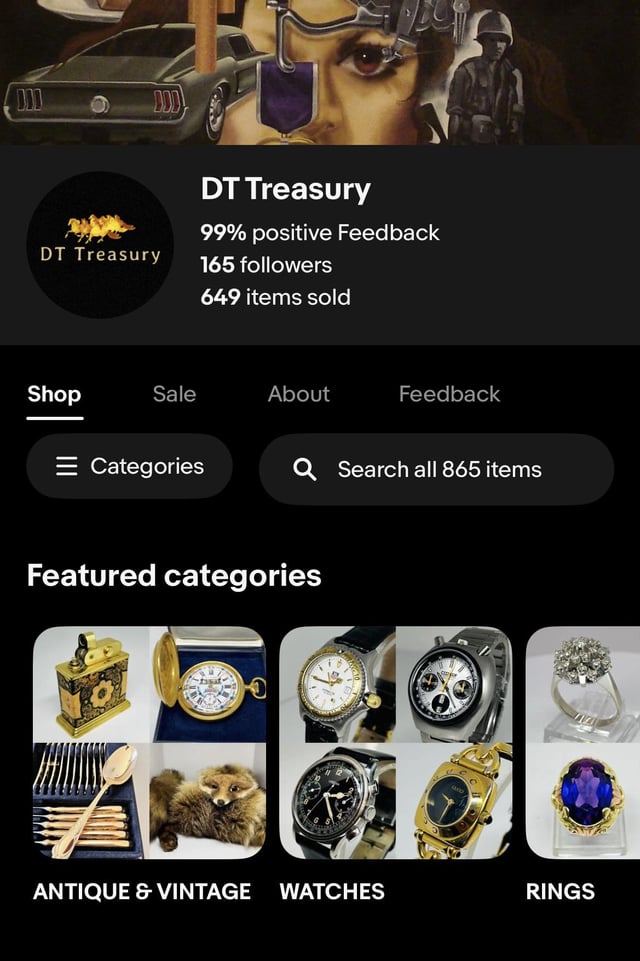The image size is (640, 961).
Task: Open the Categories menu button
Action: coord(129,467)
